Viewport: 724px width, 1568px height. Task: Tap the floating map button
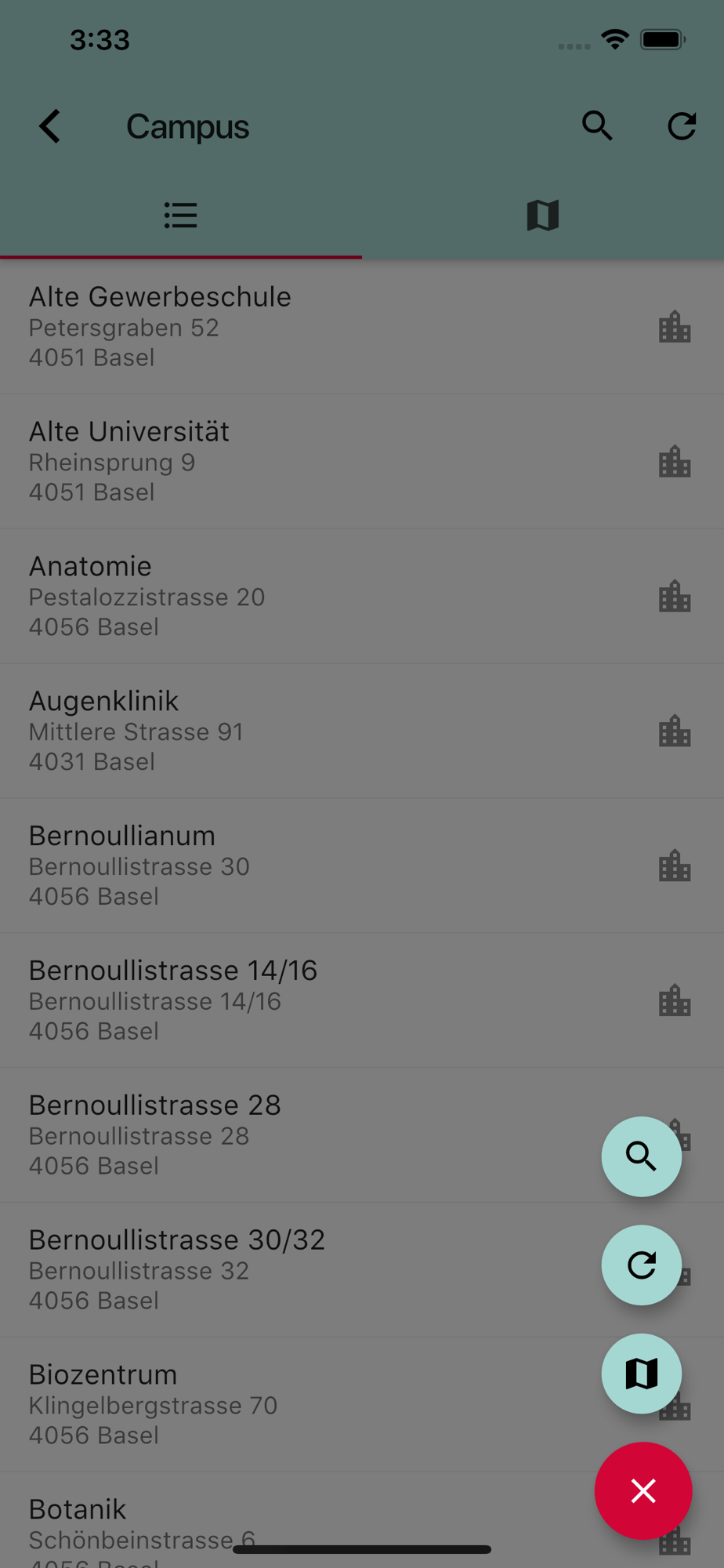point(642,1374)
